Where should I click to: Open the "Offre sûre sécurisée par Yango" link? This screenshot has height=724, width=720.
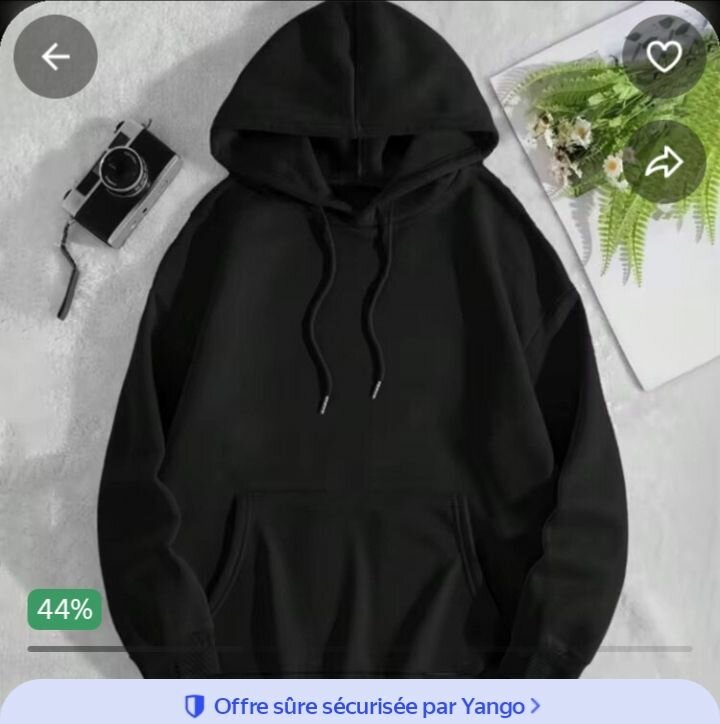point(360,704)
